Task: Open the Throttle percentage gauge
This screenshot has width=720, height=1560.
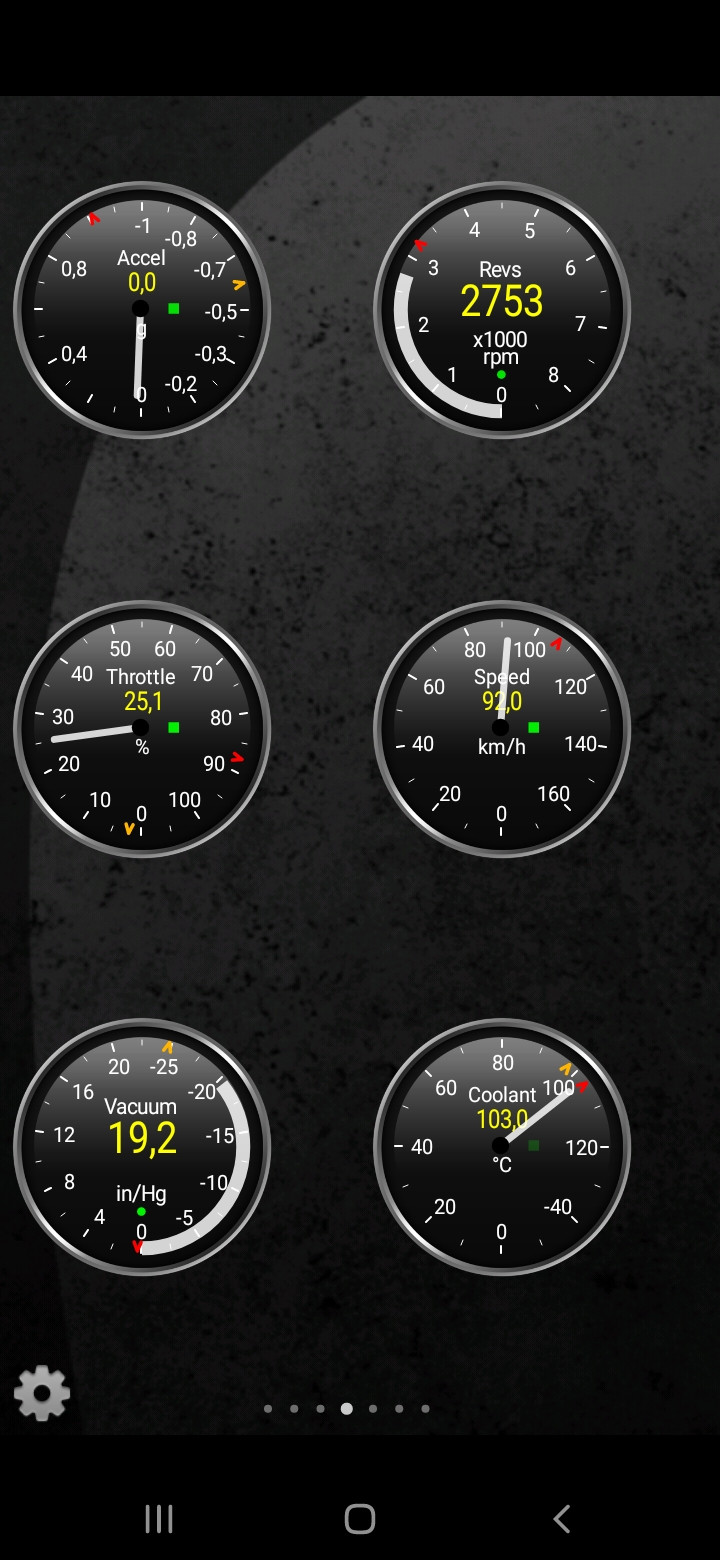Action: click(x=141, y=728)
